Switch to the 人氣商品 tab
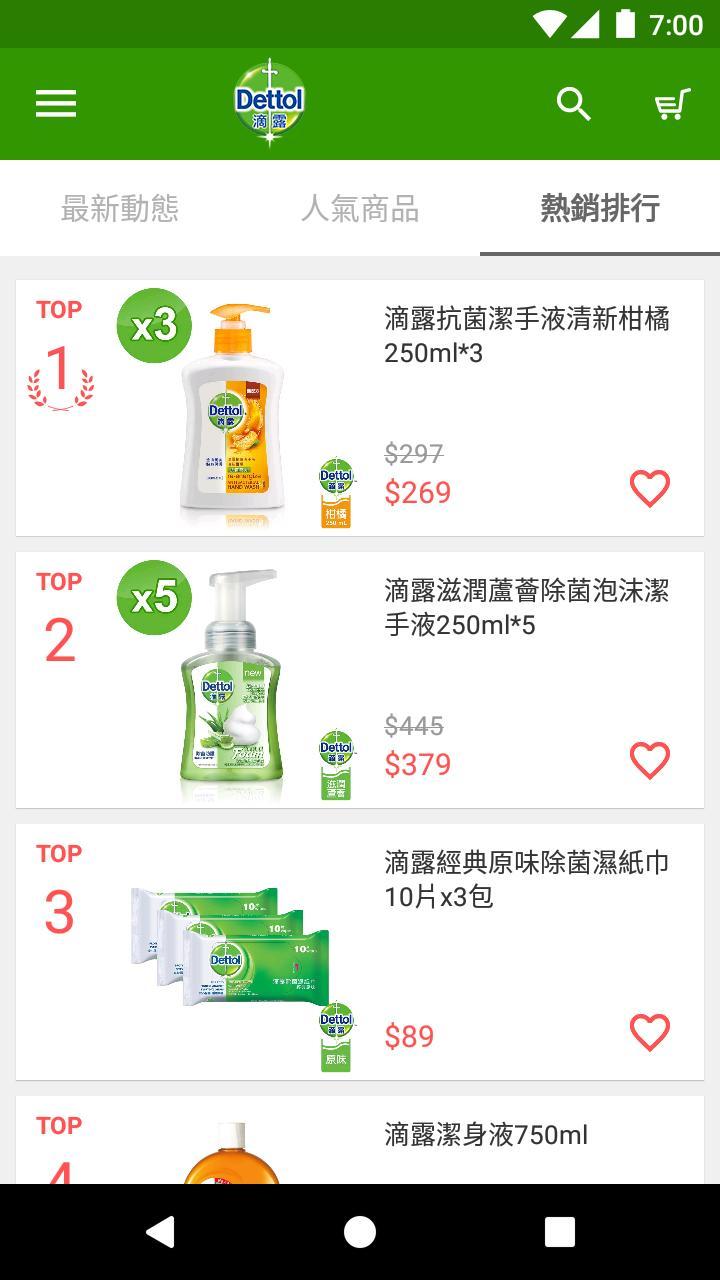Image resolution: width=720 pixels, height=1280 pixels. pos(360,209)
